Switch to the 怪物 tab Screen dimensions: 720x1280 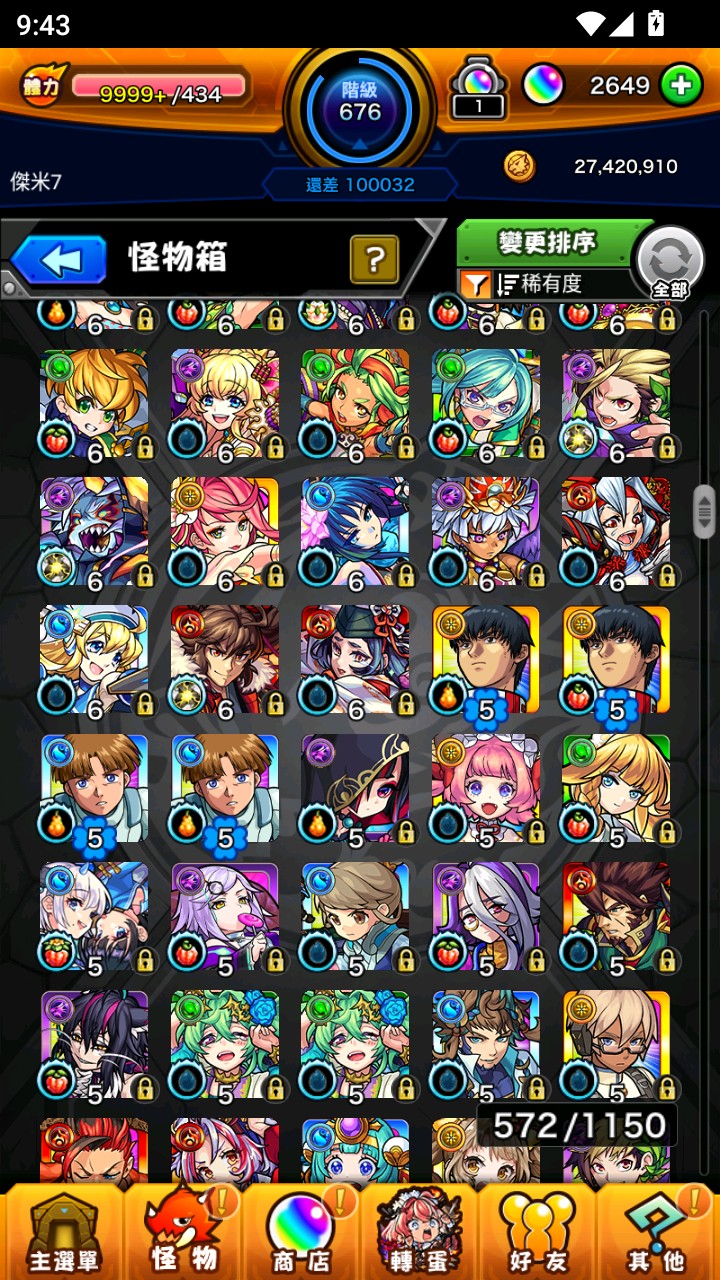click(x=183, y=1232)
